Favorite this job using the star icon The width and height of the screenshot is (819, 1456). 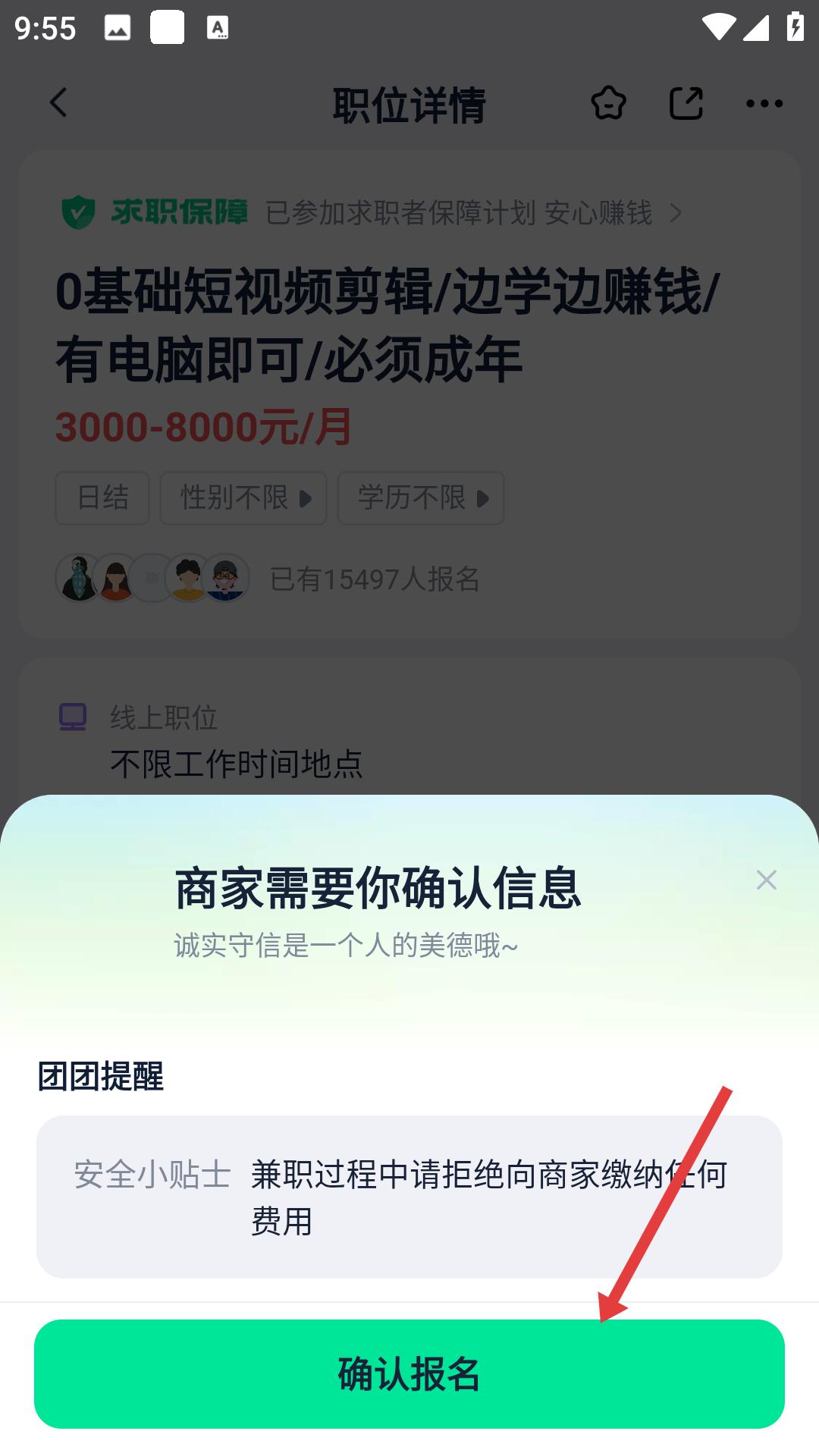607,103
